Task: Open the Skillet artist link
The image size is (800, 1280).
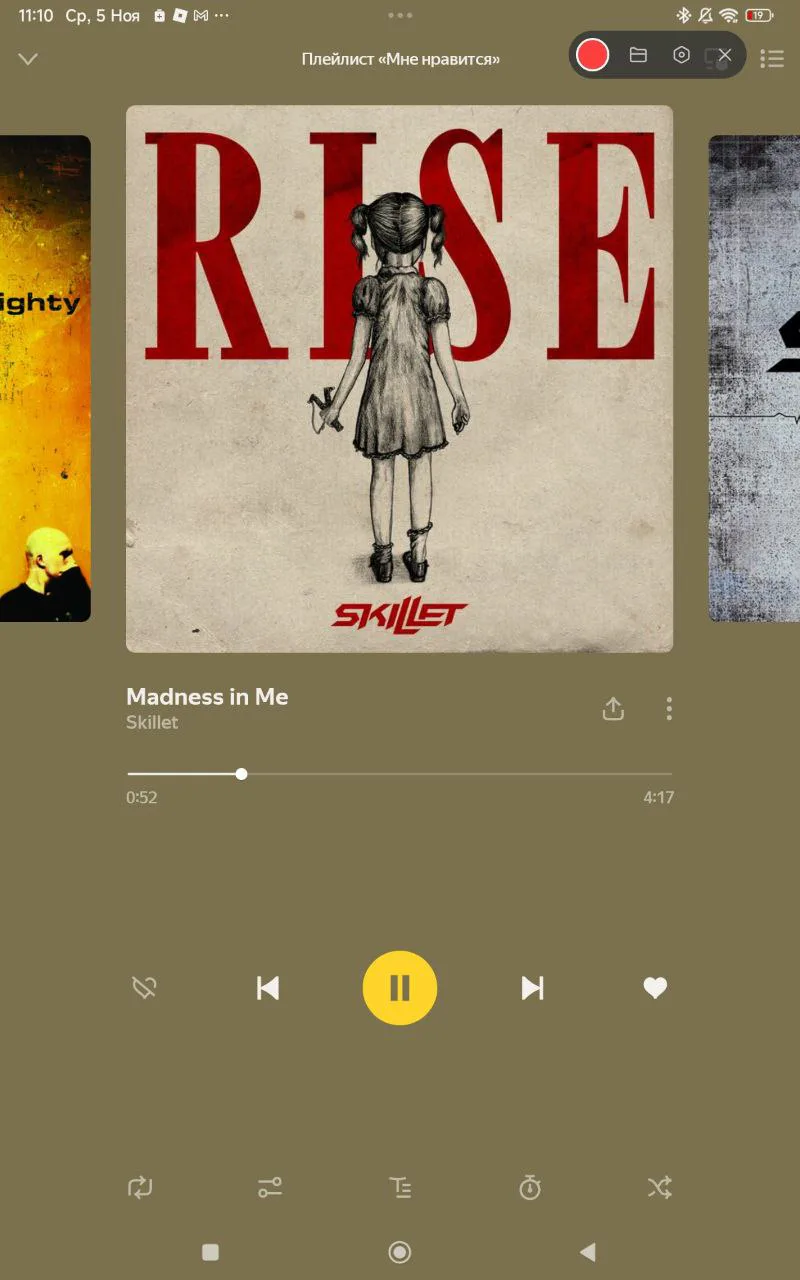Action: pos(152,723)
